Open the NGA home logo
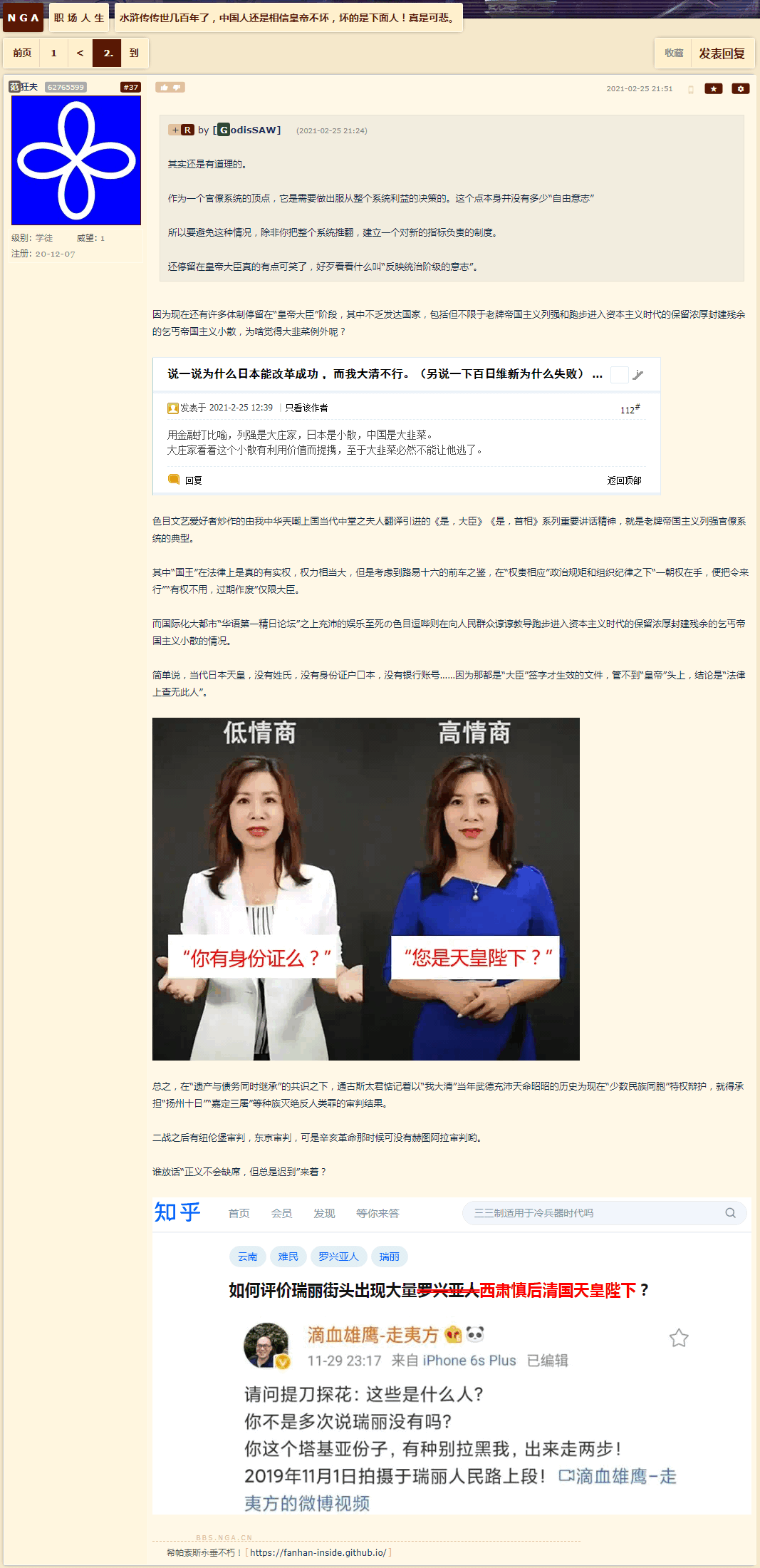This screenshot has height=1568, width=760. pyautogui.click(x=23, y=18)
